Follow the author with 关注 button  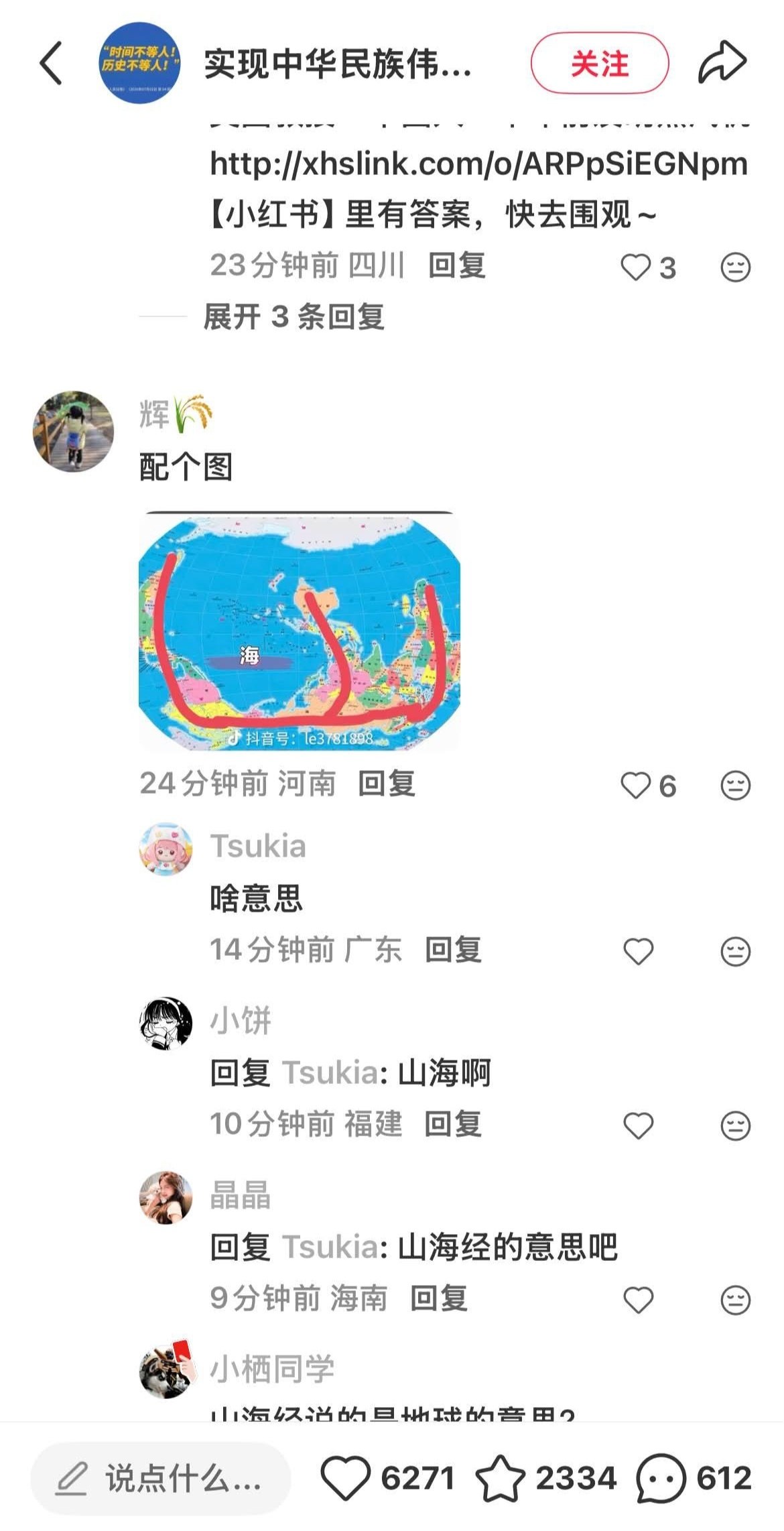point(600,64)
